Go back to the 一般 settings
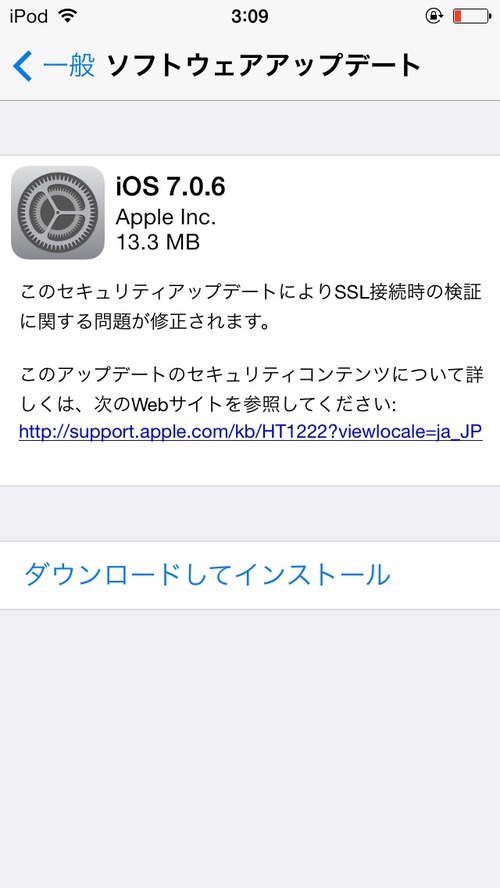 [54, 66]
